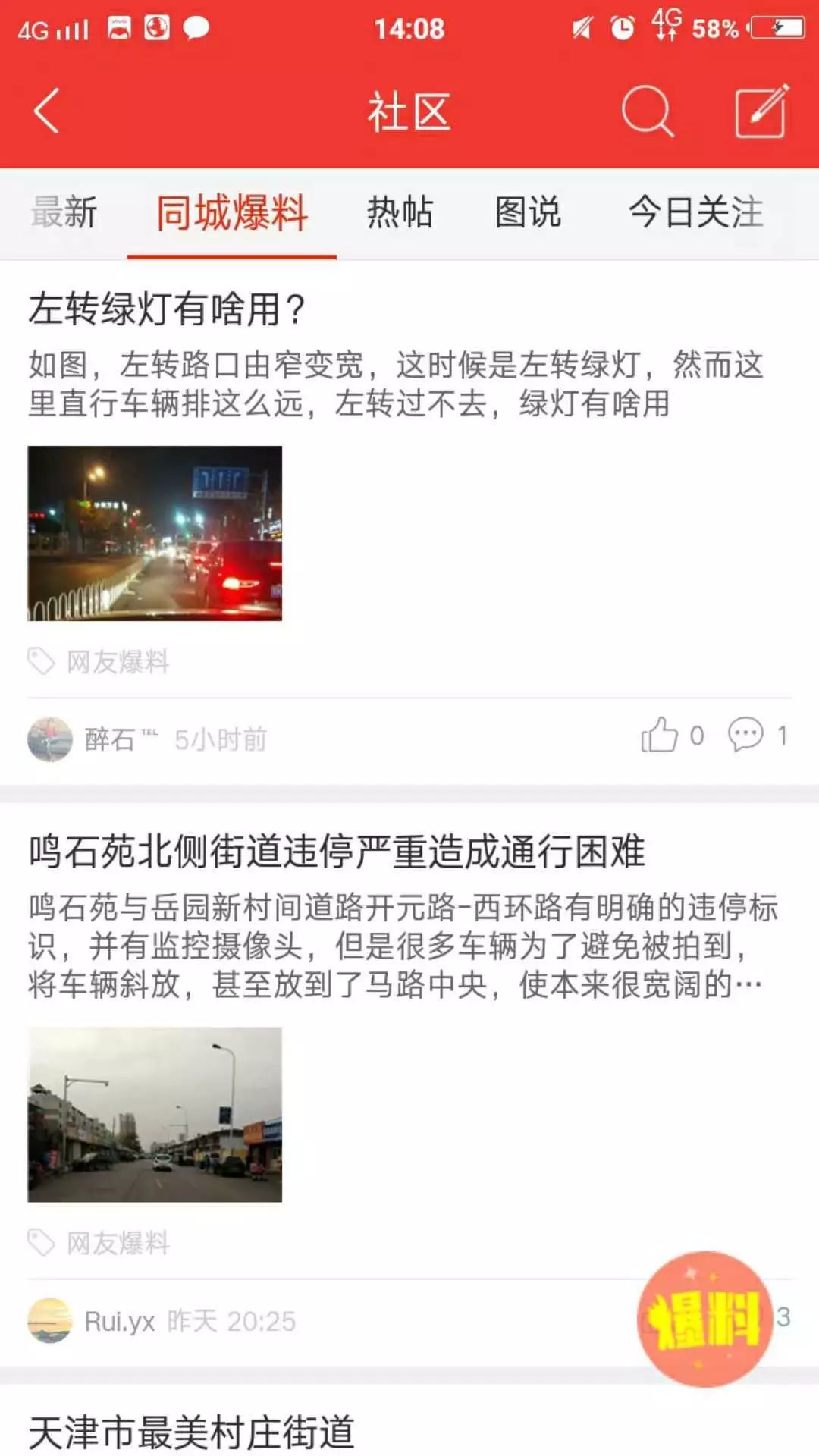This screenshot has height=1456, width=819.
Task: Open the post 鸣石苑北侧街道违停严重造成通行困难
Action: pyautogui.click(x=337, y=851)
